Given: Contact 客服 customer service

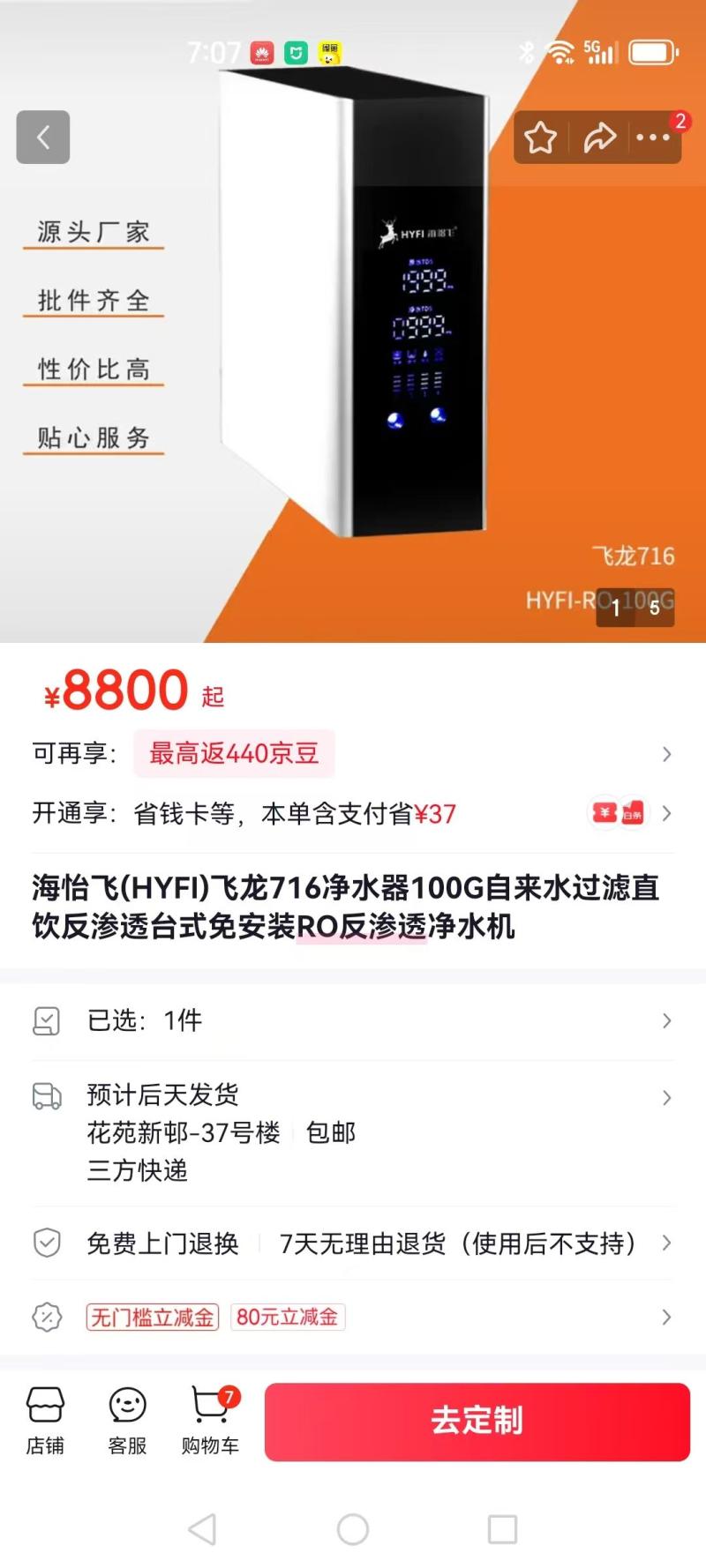Looking at the screenshot, I should pos(127,1420).
